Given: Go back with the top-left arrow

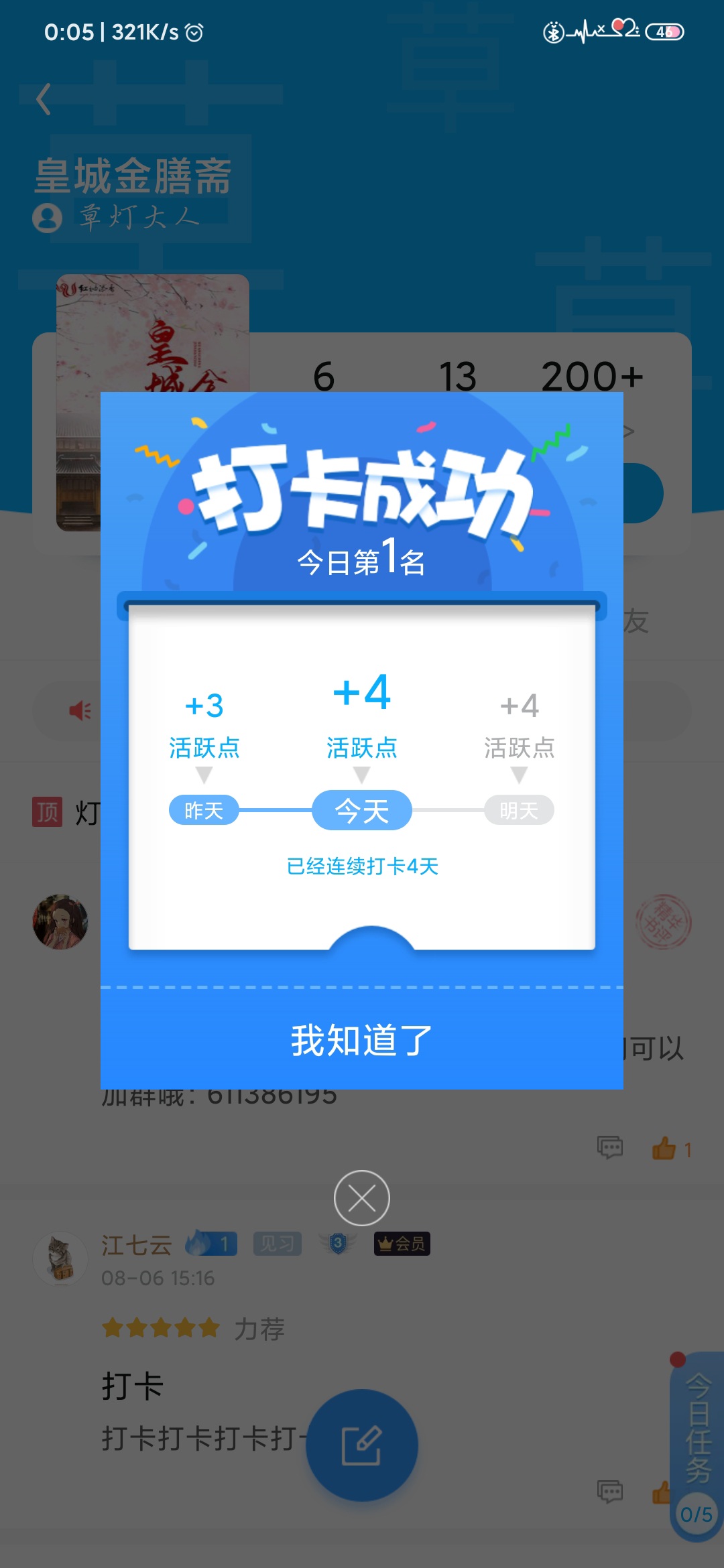Looking at the screenshot, I should coord(44,99).
